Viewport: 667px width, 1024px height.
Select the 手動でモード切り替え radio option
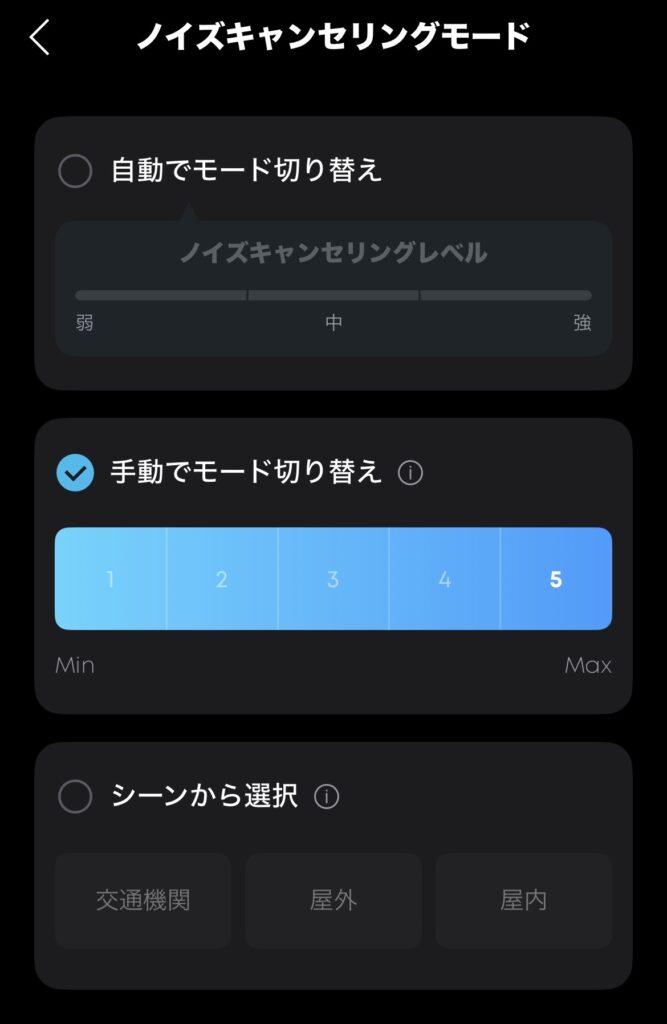tap(75, 472)
